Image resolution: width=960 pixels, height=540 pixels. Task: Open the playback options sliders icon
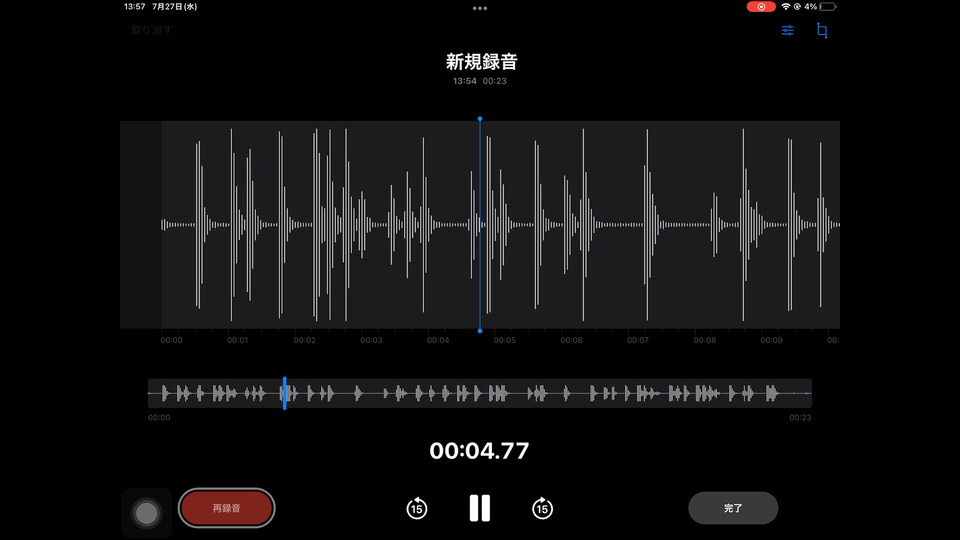point(788,31)
